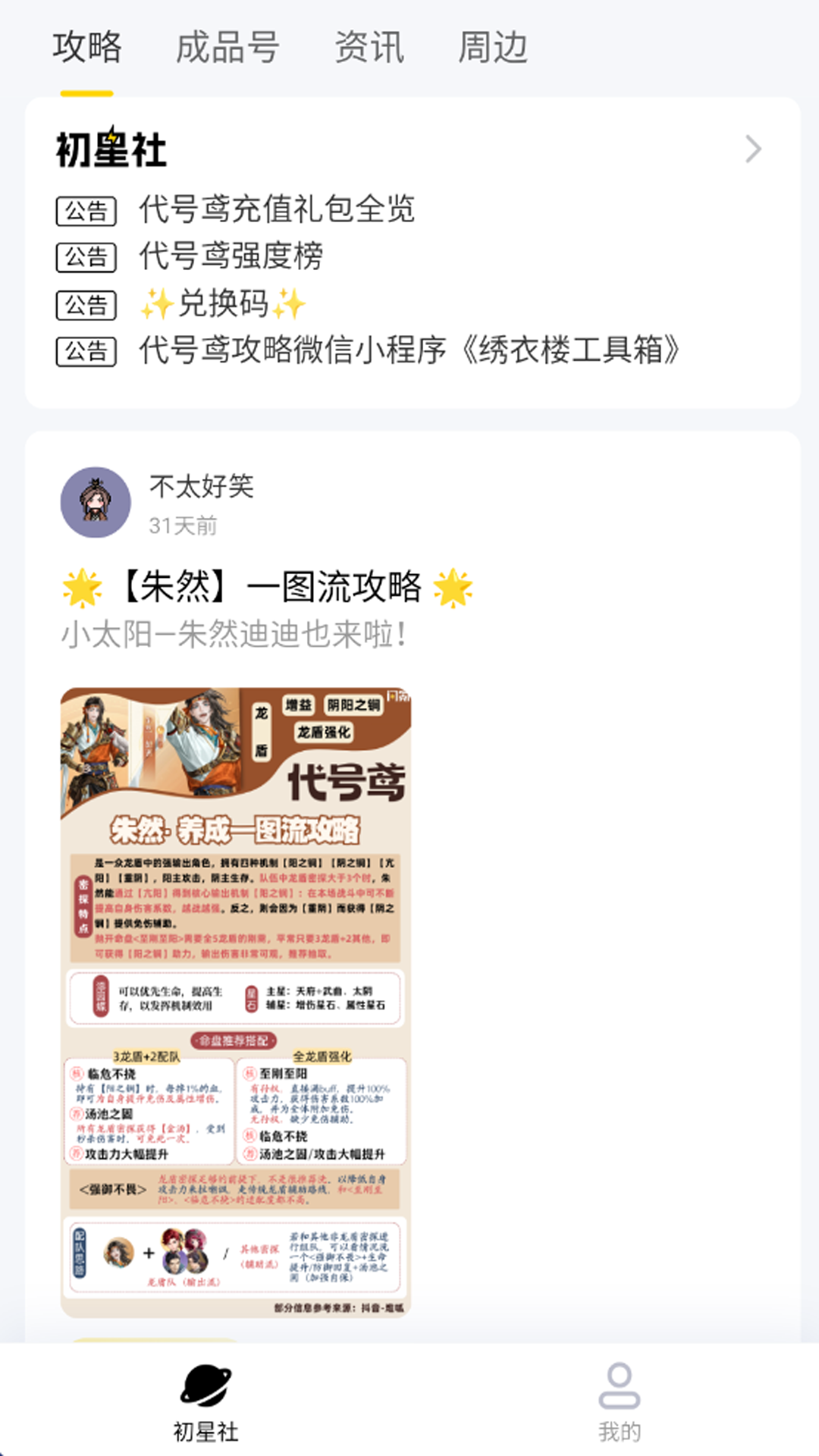Switch to the 成品号 tab
This screenshot has width=819, height=1456.
coord(227,48)
